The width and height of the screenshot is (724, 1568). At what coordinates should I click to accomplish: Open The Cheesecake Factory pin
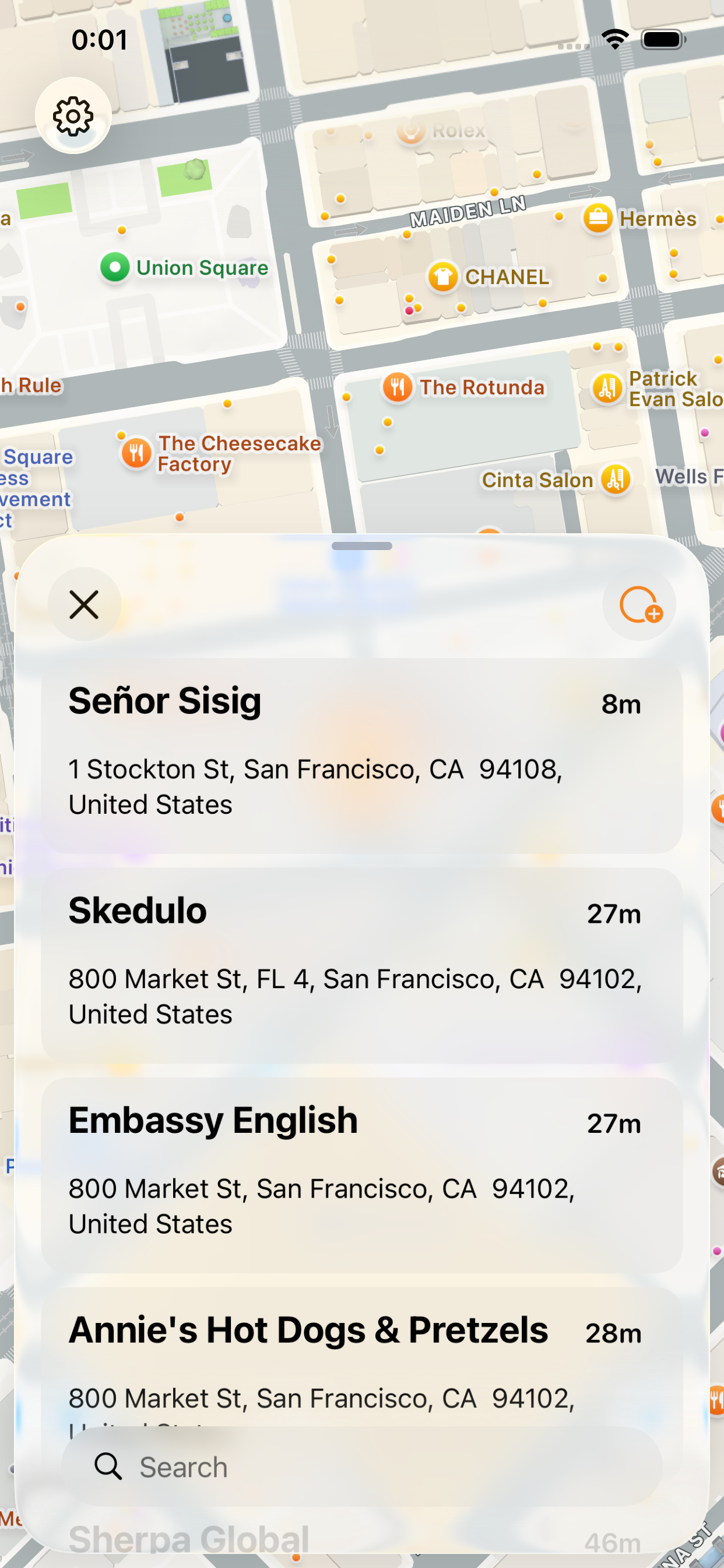click(137, 453)
